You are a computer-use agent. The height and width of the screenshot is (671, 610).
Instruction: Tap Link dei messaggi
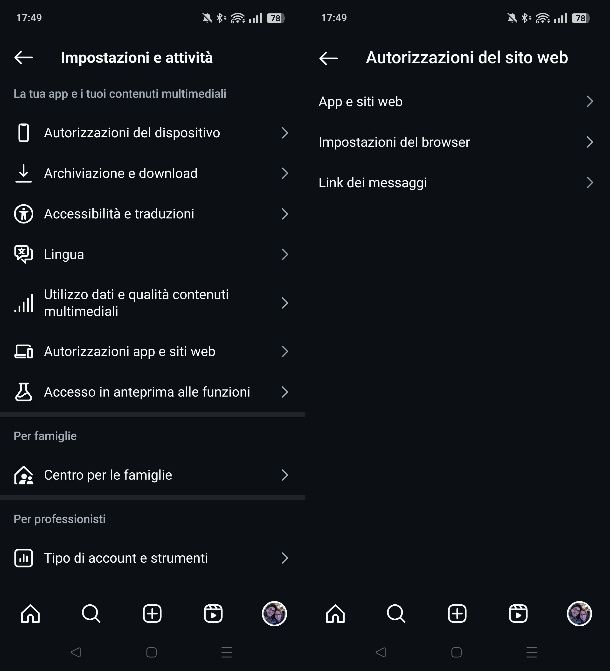coord(456,183)
